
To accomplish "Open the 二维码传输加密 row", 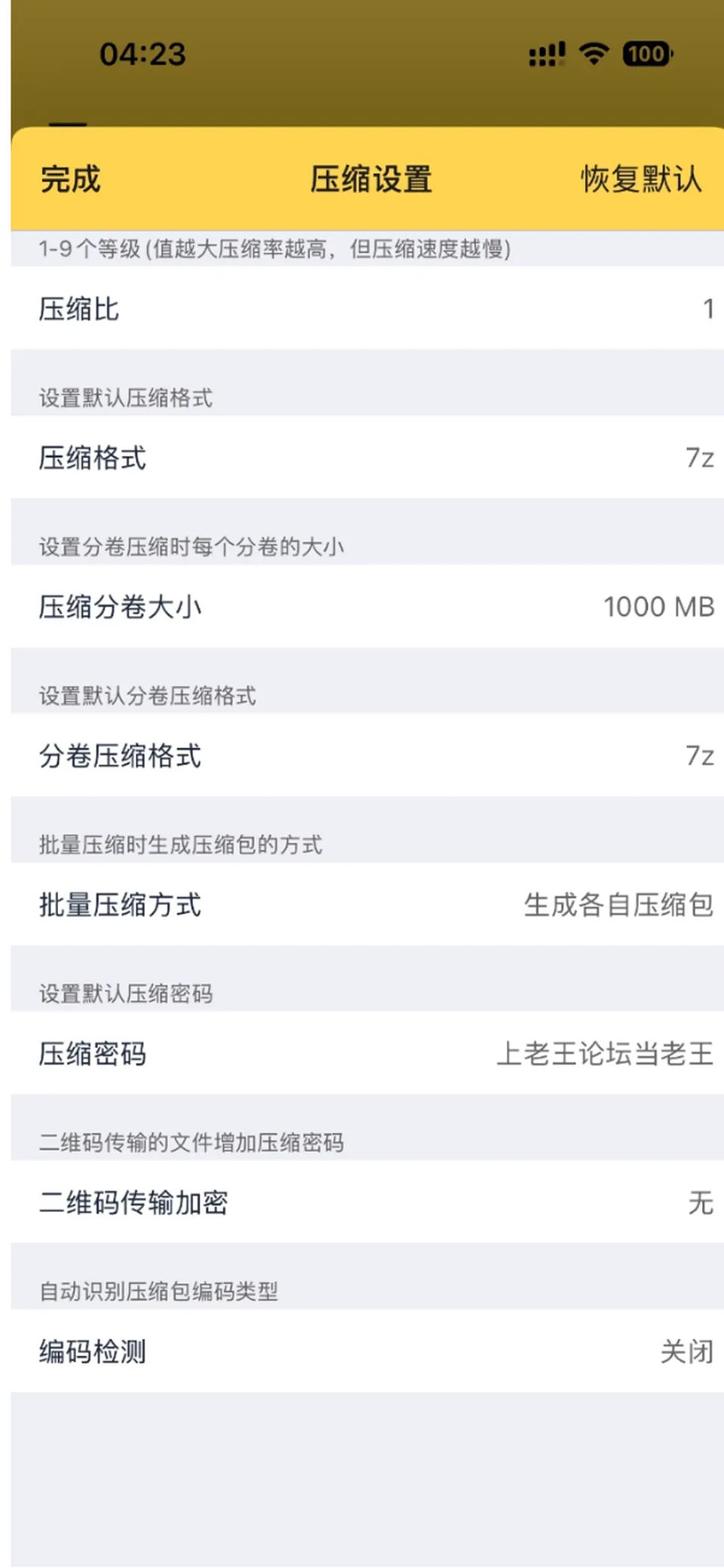I will [x=367, y=1202].
